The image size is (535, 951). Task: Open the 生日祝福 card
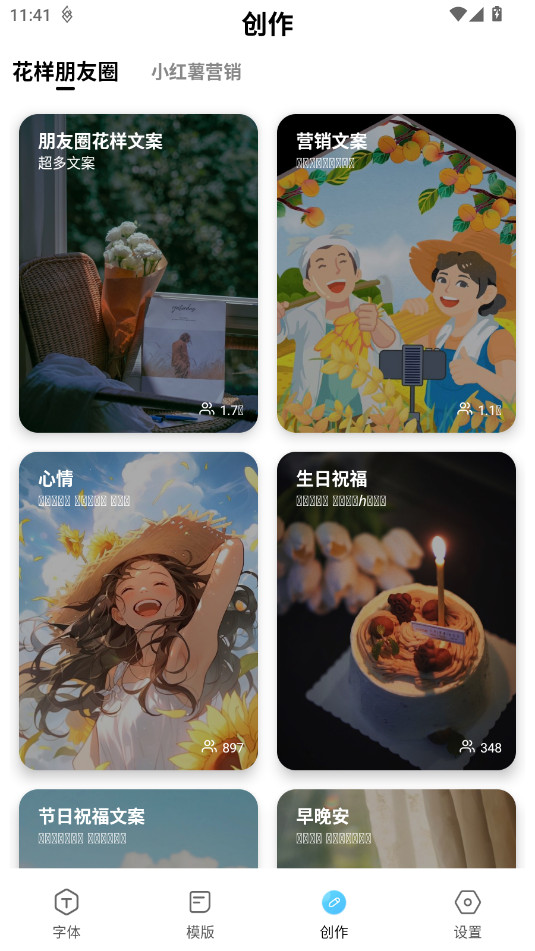pyautogui.click(x=396, y=611)
